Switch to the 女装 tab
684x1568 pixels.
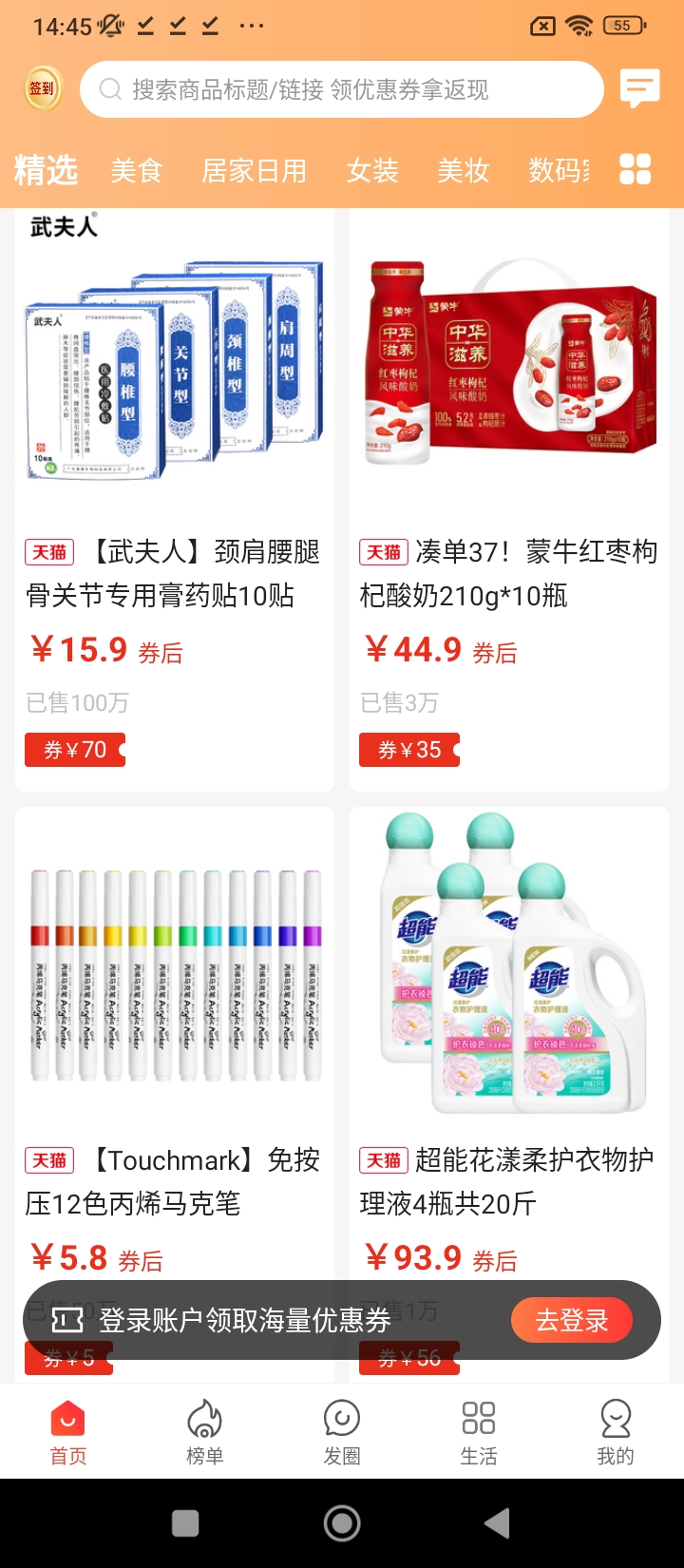(x=371, y=171)
